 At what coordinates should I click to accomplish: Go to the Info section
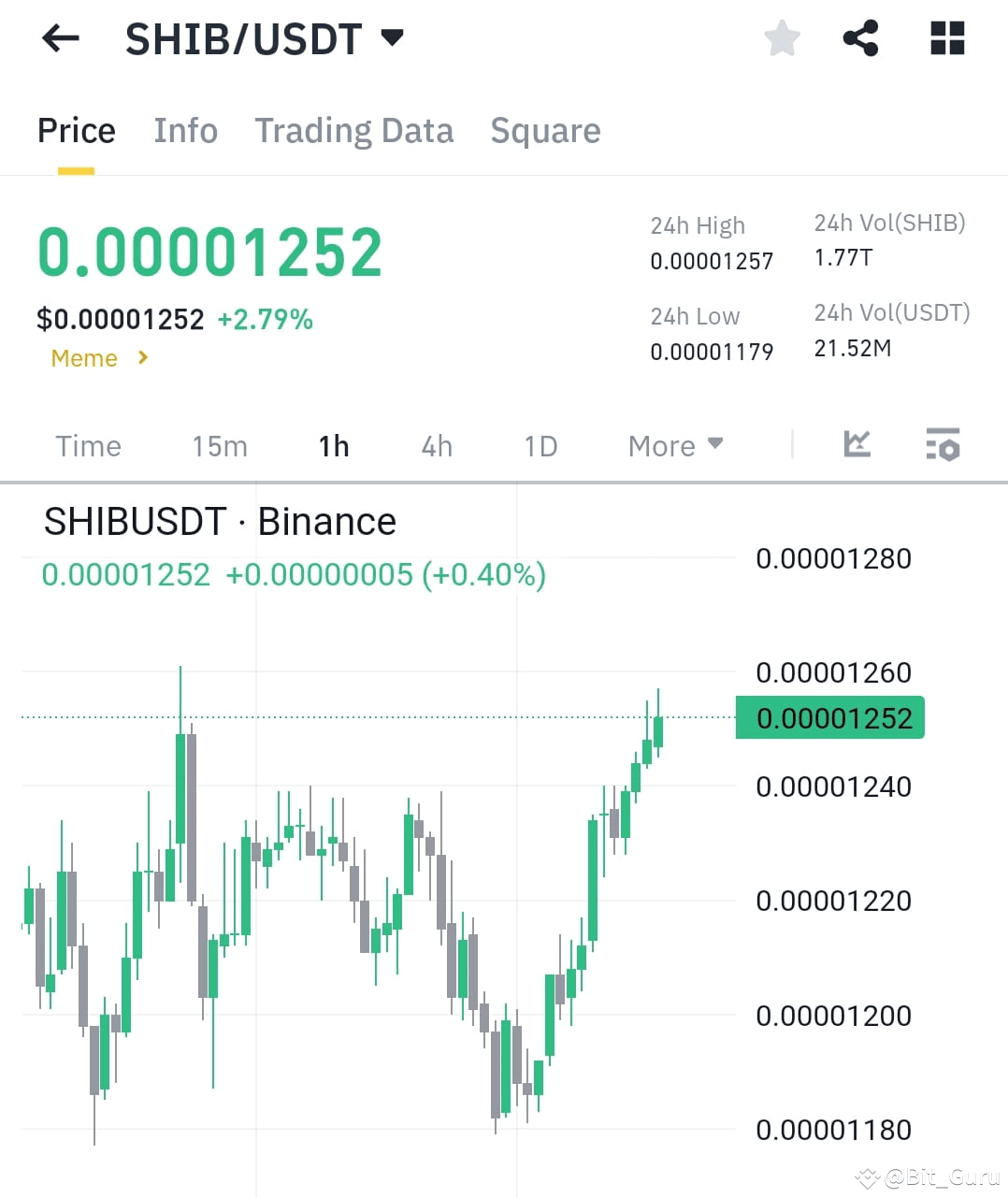pos(185,131)
